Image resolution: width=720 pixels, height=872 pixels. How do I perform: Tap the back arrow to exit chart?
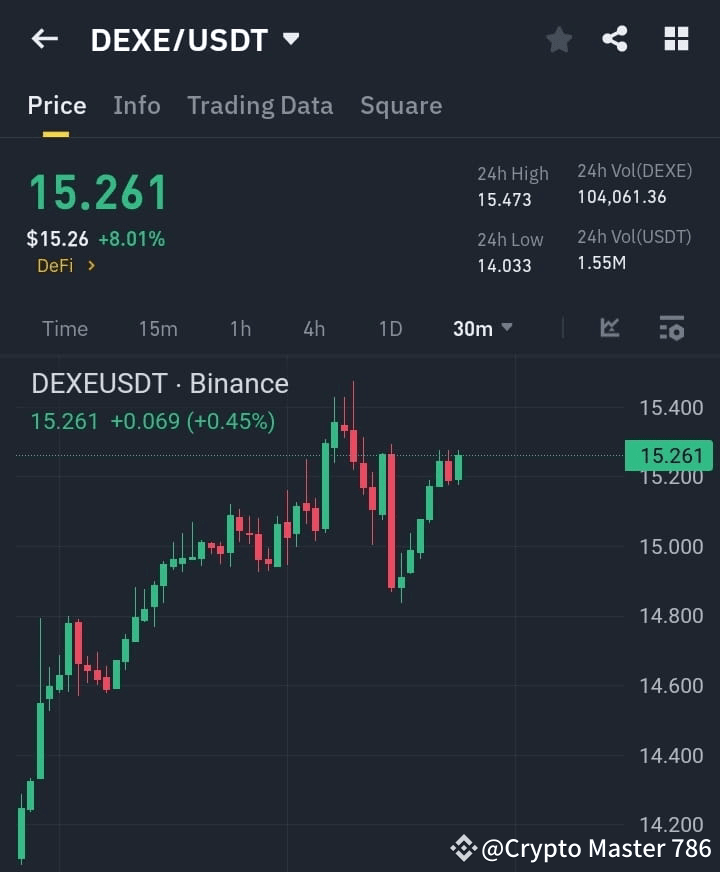[44, 40]
